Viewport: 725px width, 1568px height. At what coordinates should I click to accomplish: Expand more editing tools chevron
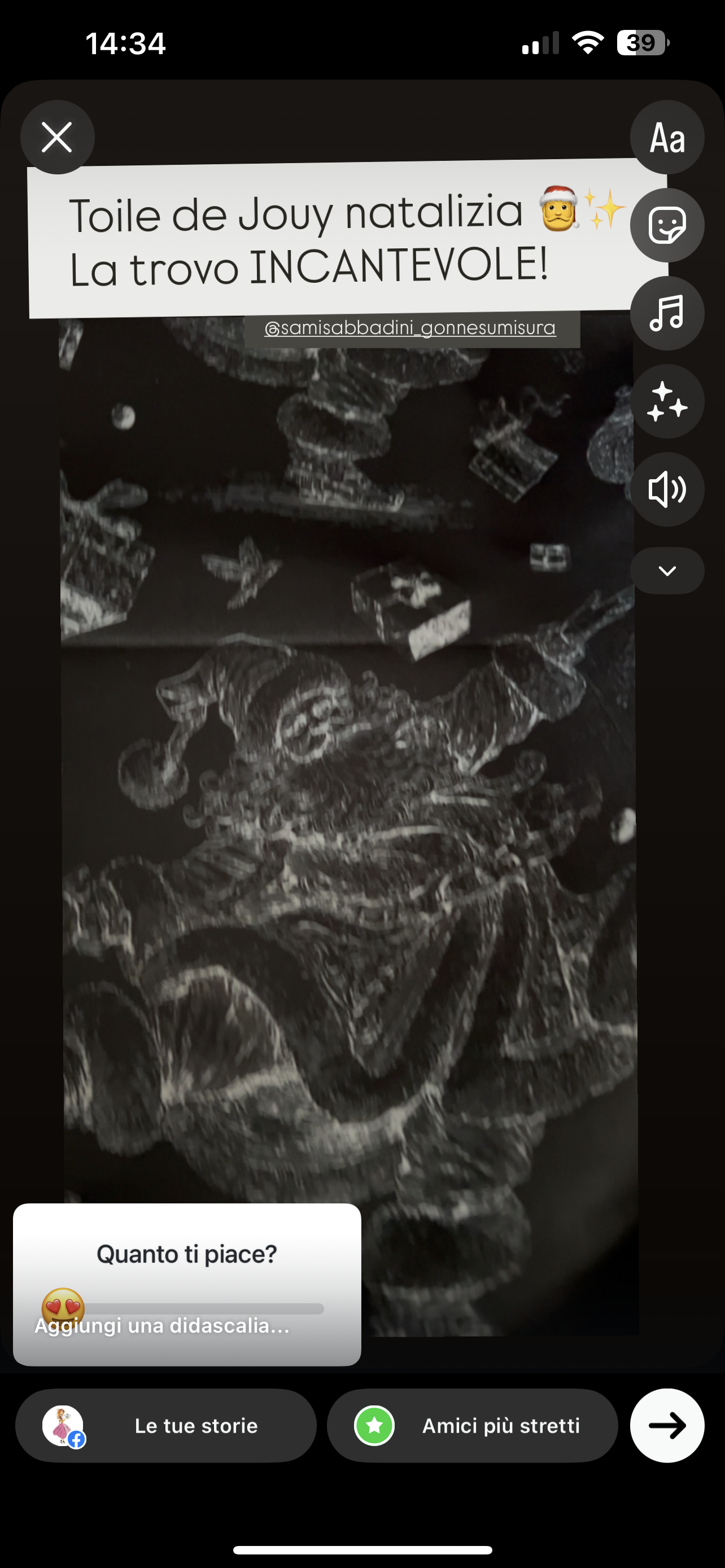coord(667,571)
